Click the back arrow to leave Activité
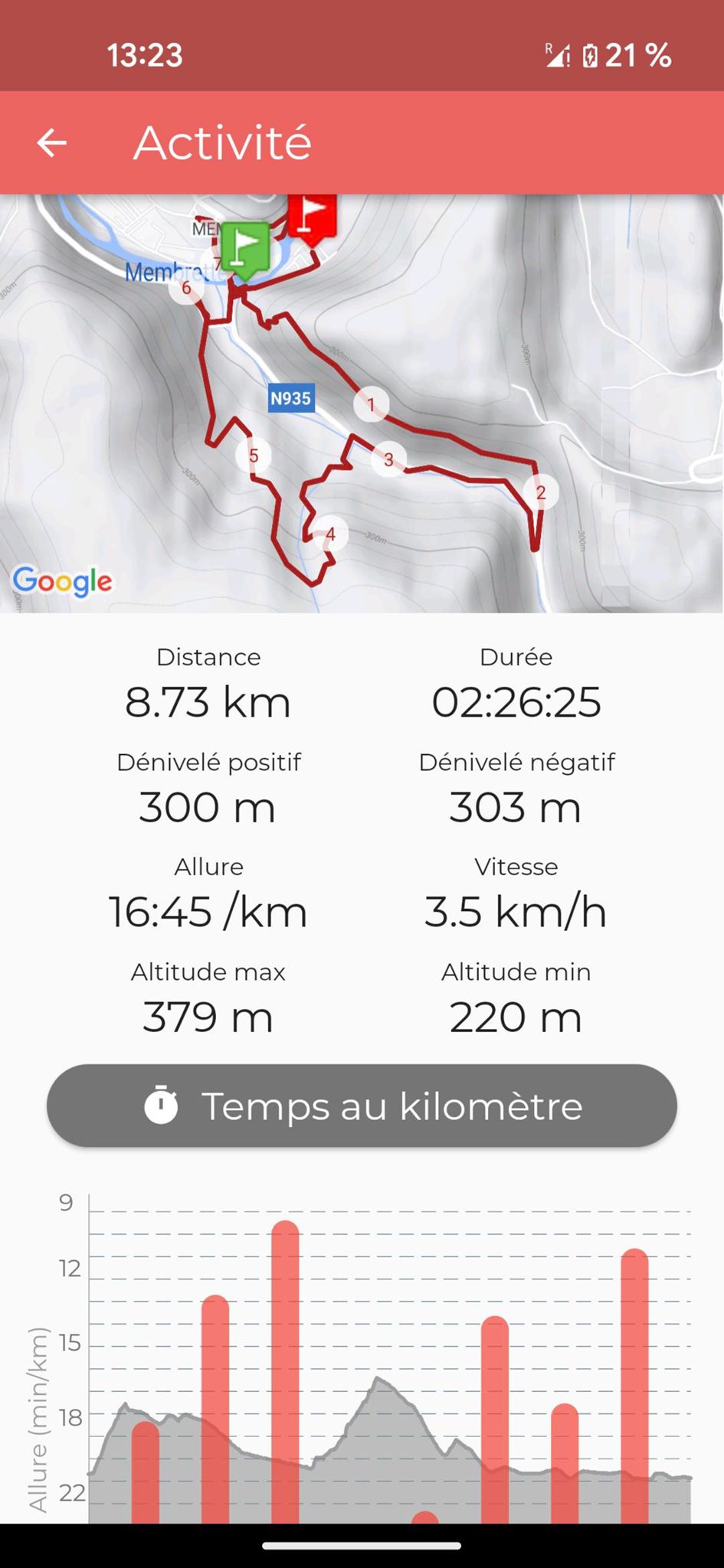This screenshot has height=1568, width=724. [51, 142]
